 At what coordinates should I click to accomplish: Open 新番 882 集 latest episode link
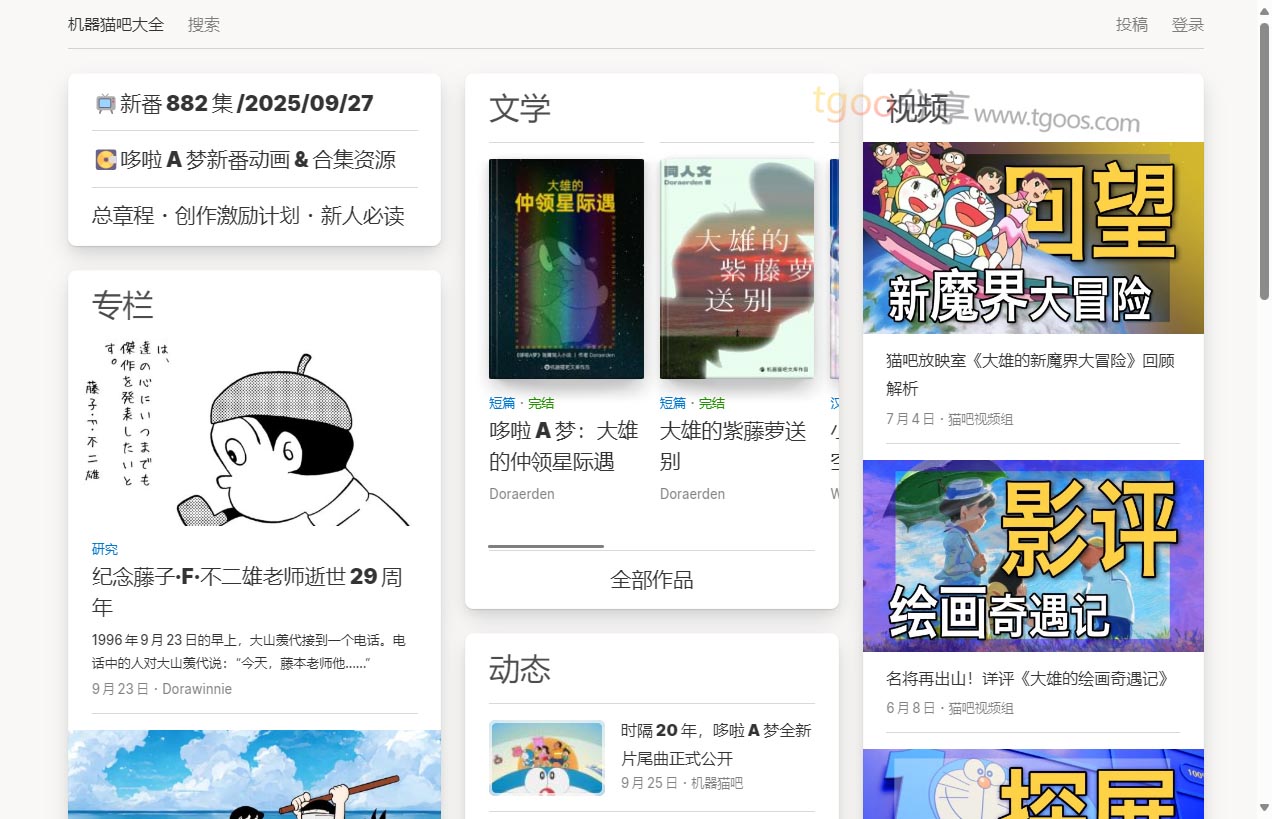[x=246, y=103]
